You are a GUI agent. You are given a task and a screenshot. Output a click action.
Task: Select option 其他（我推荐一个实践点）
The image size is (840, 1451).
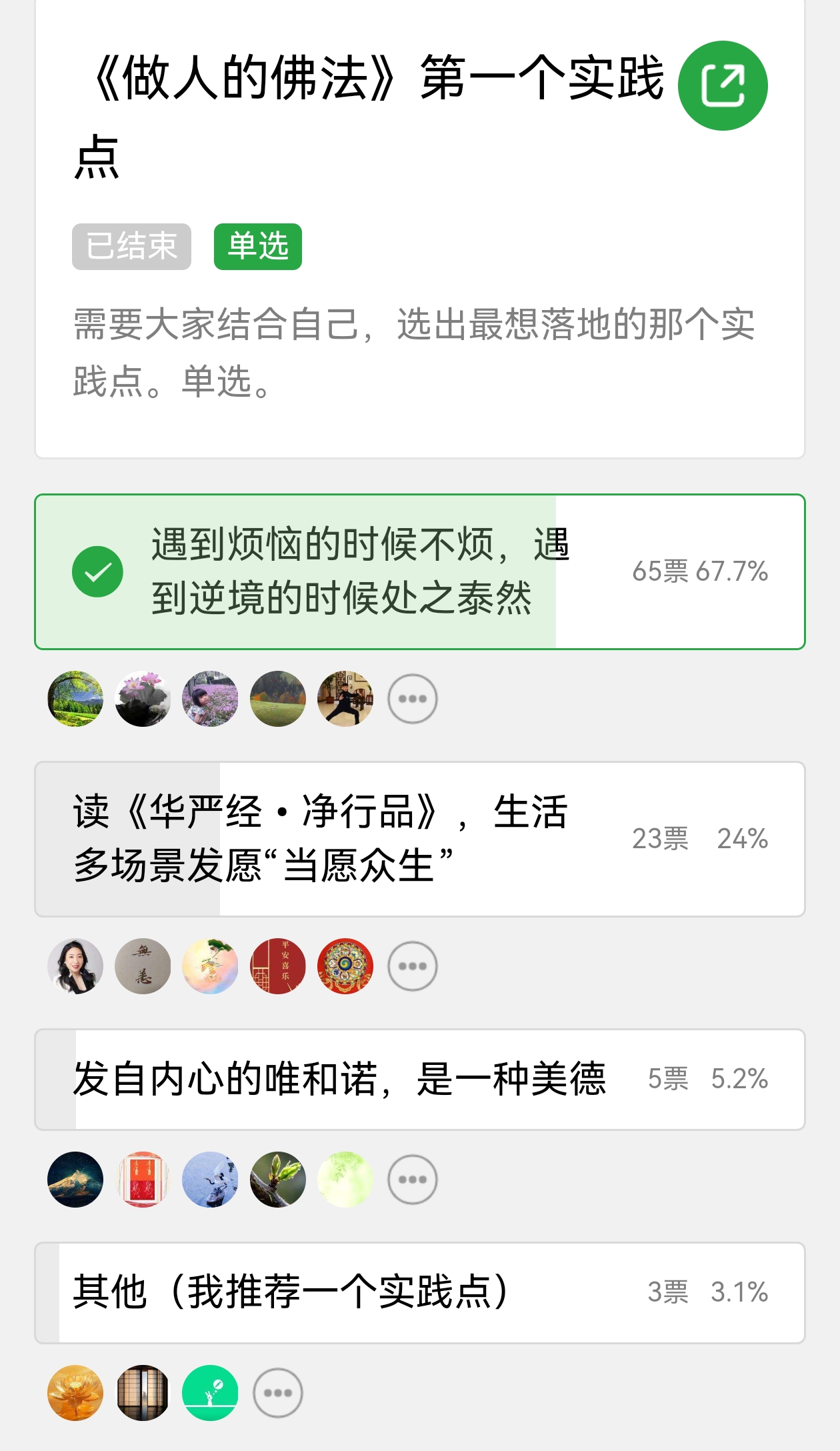[x=420, y=1292]
